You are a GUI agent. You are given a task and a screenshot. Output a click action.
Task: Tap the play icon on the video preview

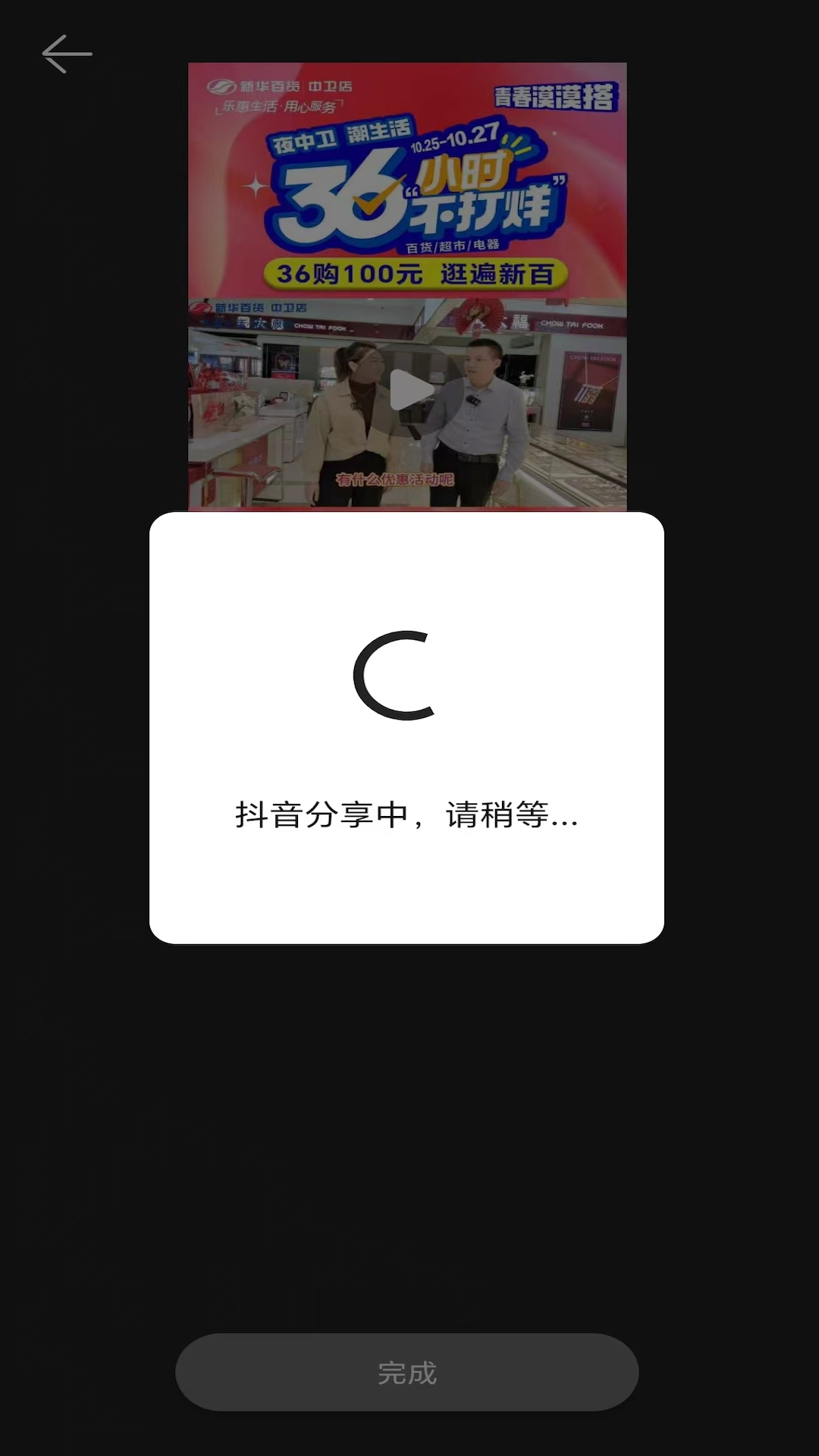(409, 388)
